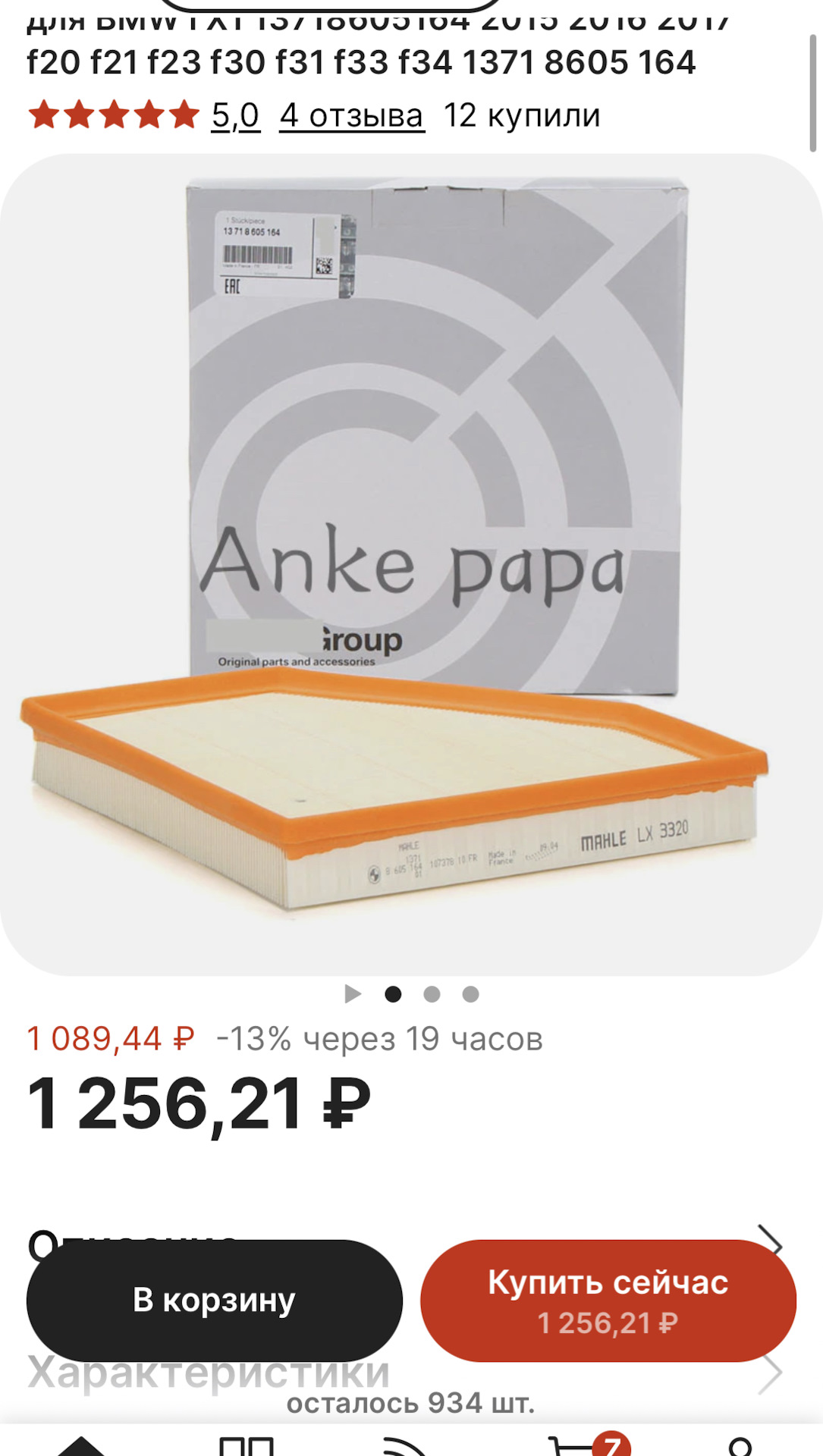
Task: Jump to the last gallery image dot
Action: click(x=470, y=993)
